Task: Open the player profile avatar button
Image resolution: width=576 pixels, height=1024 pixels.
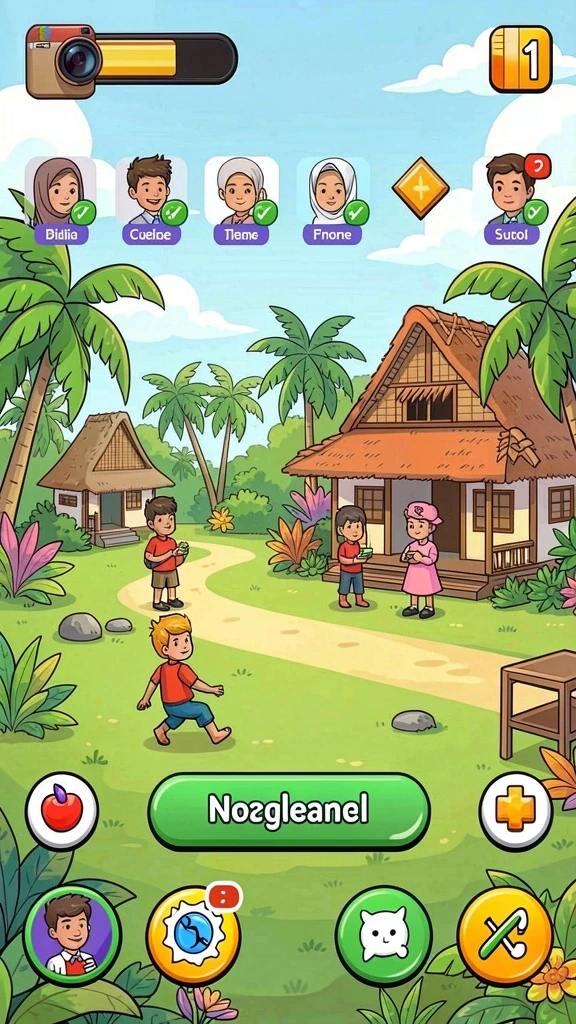Action: (x=72, y=935)
